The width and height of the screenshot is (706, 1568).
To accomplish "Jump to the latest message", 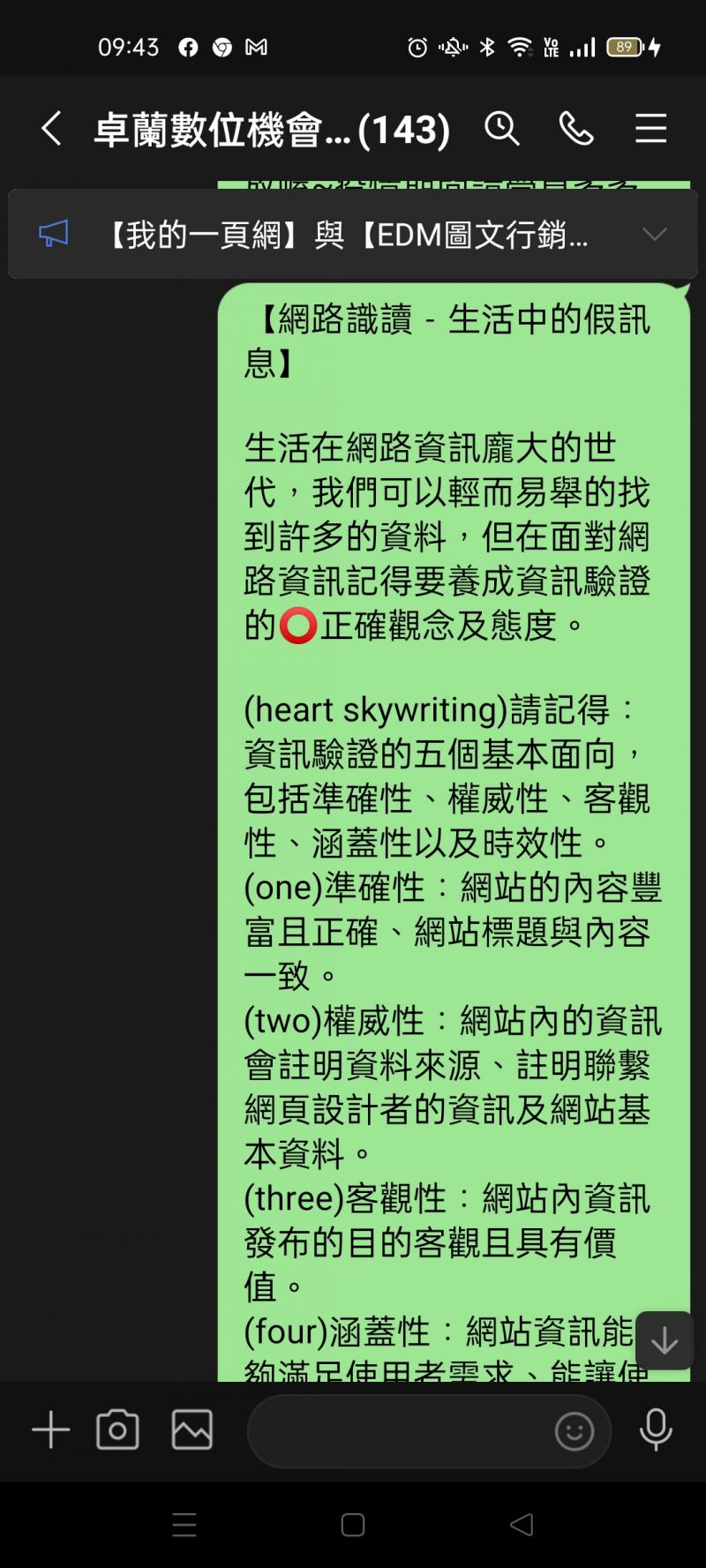I will click(x=664, y=1340).
